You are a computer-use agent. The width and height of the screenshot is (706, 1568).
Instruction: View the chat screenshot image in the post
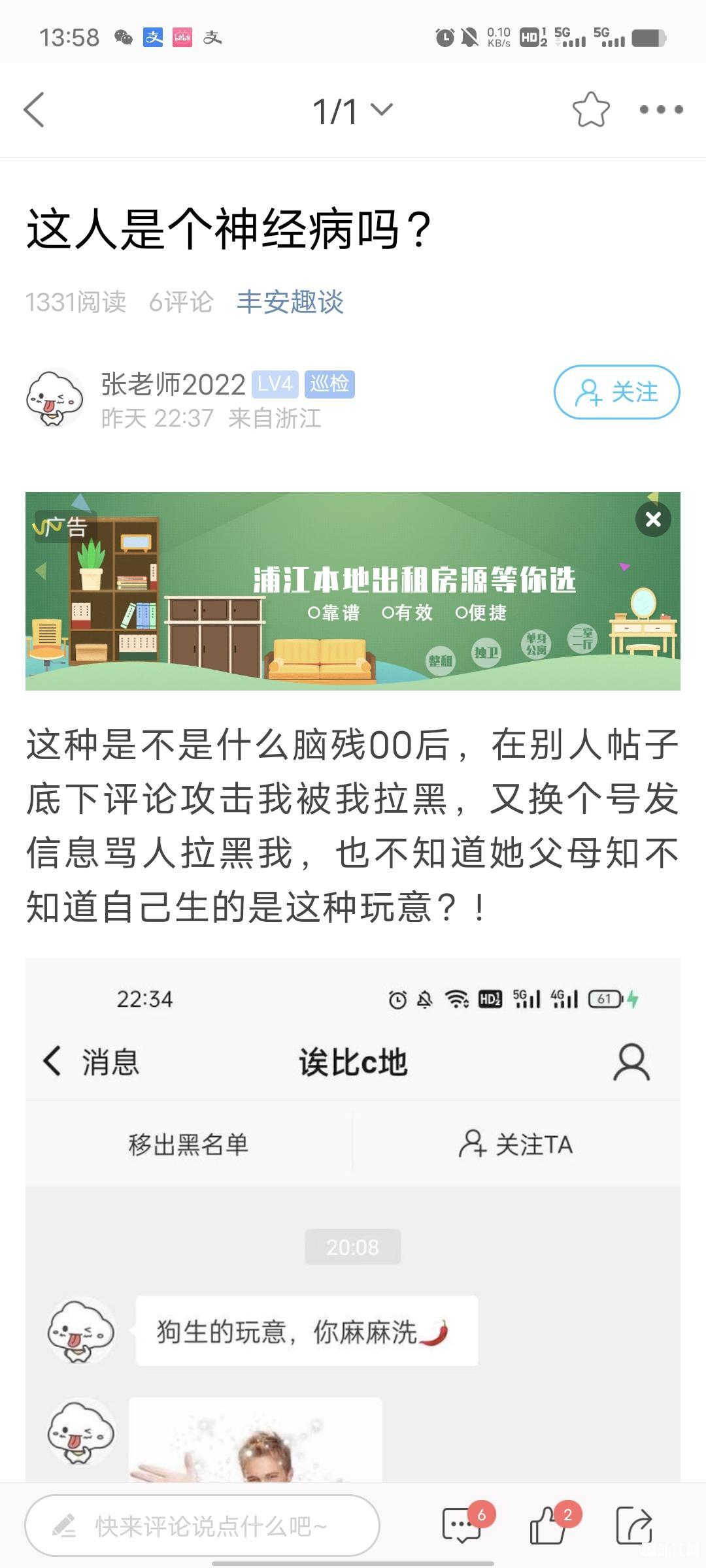(x=353, y=1215)
